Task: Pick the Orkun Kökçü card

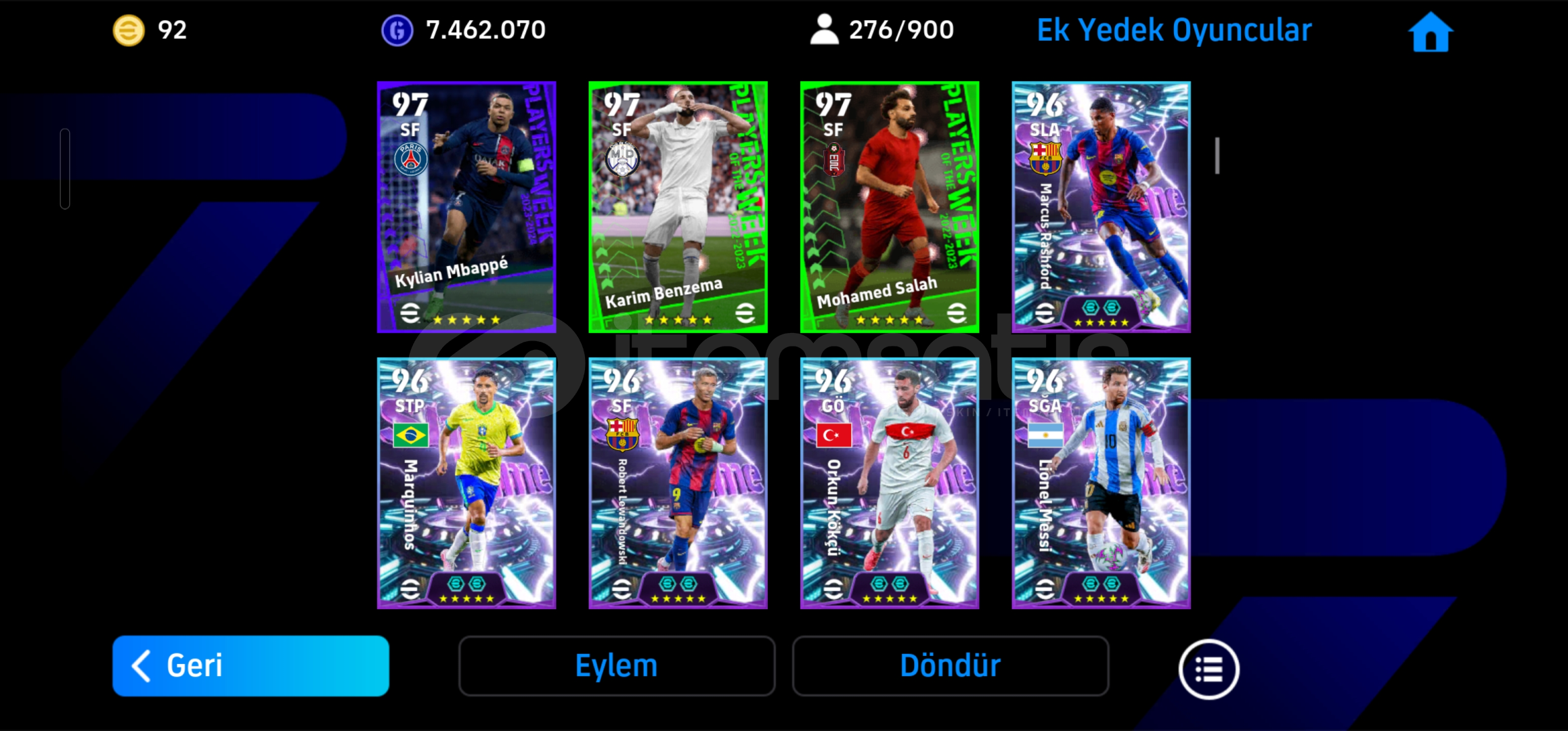Action: pyautogui.click(x=889, y=483)
